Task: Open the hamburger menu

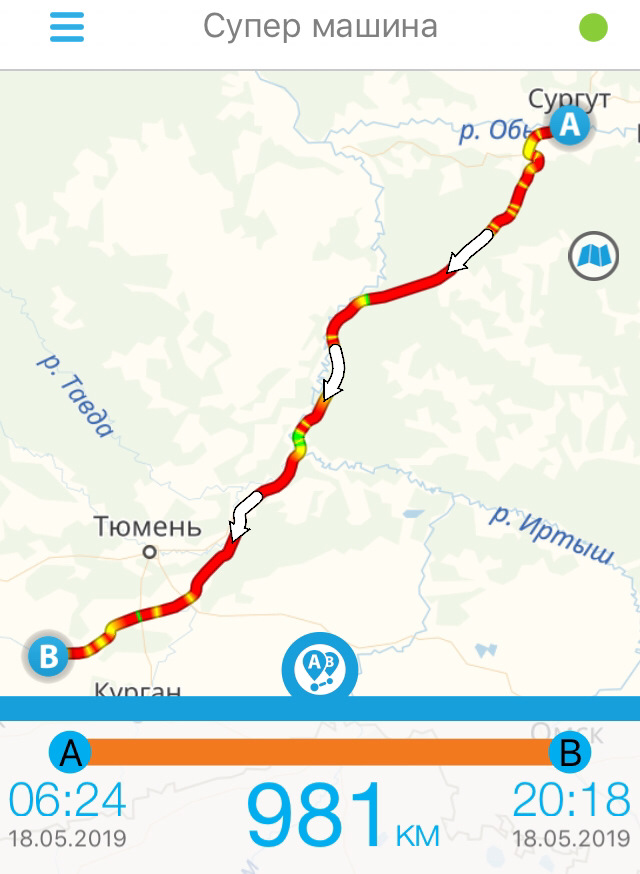Action: click(x=67, y=27)
